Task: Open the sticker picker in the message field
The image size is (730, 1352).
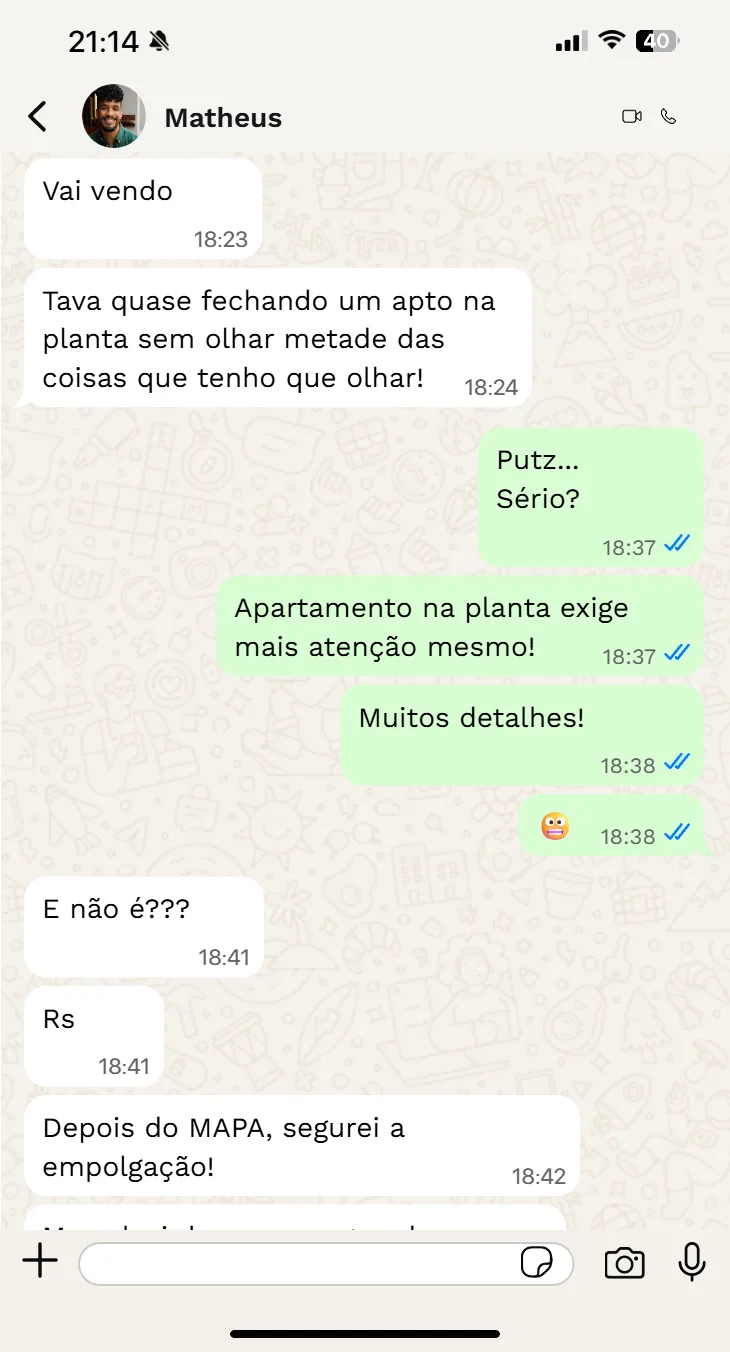Action: pyautogui.click(x=539, y=1262)
